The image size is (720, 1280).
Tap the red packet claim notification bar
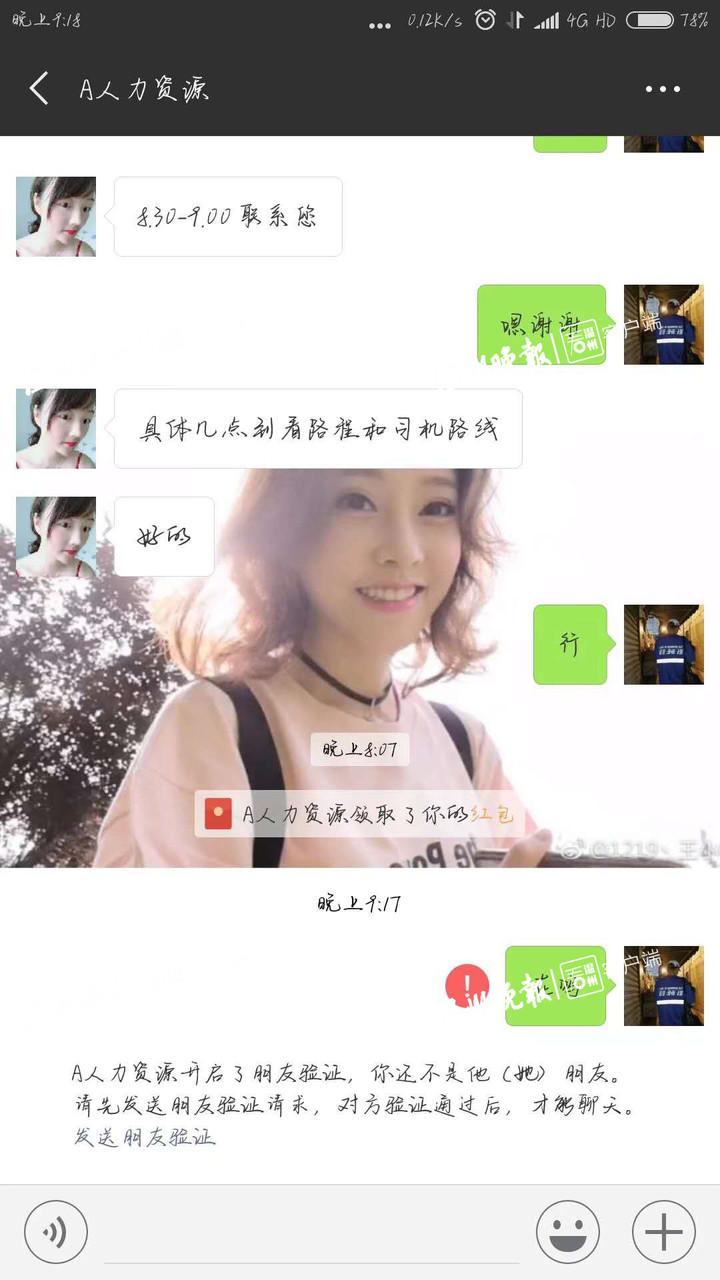click(x=360, y=812)
